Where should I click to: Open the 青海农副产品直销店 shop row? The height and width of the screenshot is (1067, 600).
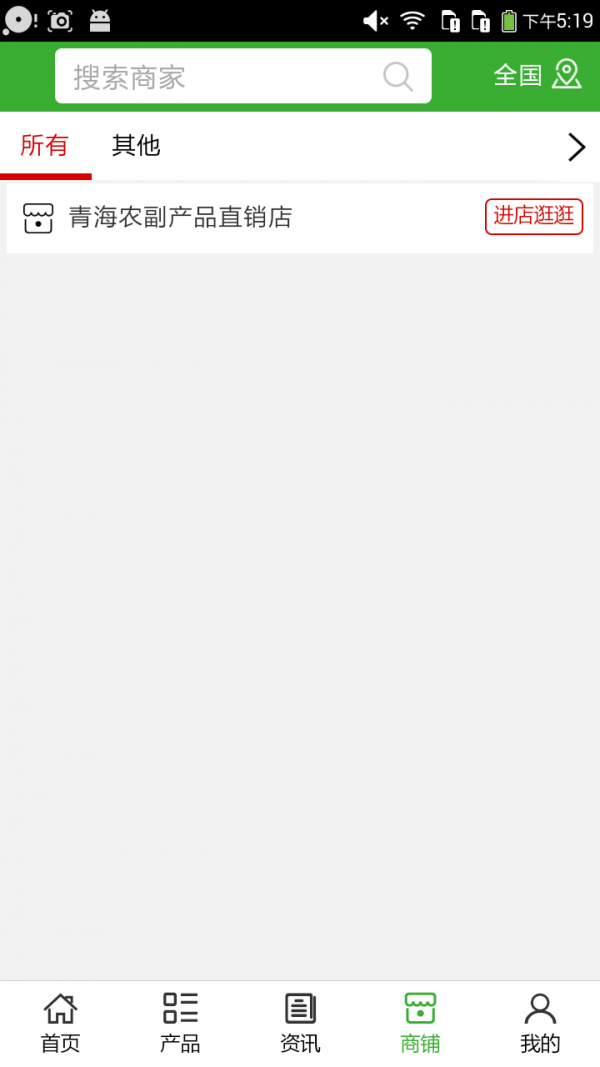(300, 218)
